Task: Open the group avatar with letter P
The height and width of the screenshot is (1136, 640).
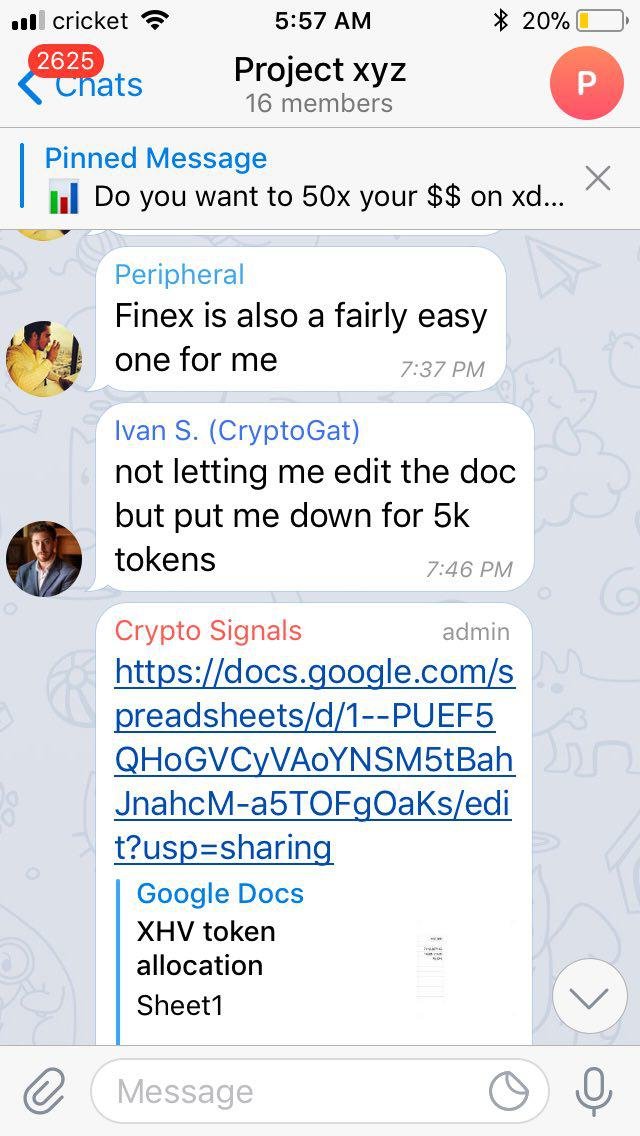Action: click(586, 83)
